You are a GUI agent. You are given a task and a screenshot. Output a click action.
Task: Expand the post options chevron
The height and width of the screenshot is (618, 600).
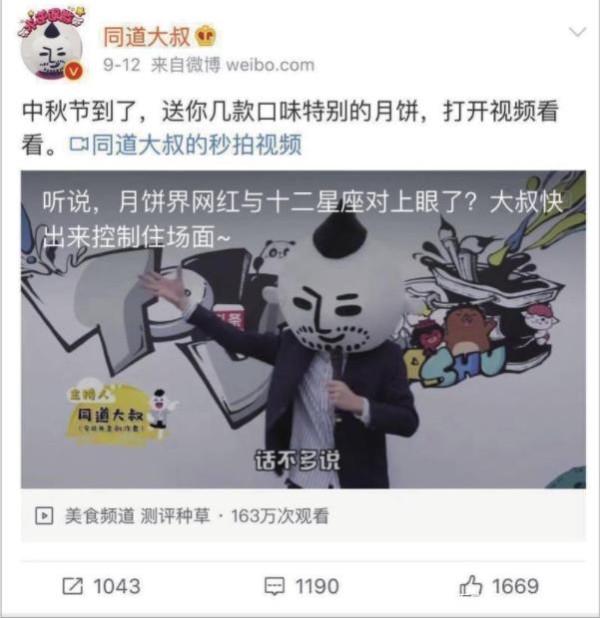[x=576, y=33]
